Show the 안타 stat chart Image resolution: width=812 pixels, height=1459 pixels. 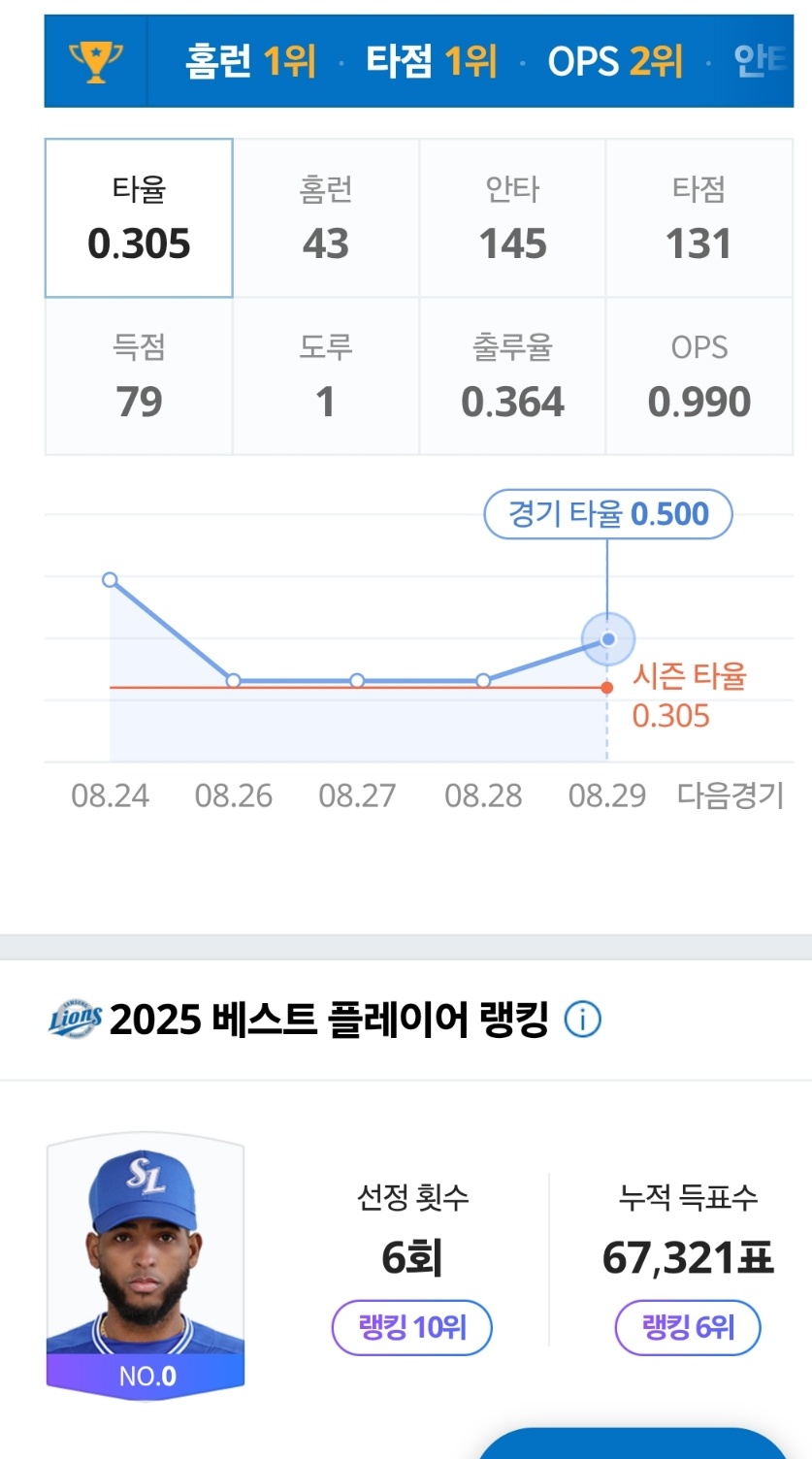512,218
